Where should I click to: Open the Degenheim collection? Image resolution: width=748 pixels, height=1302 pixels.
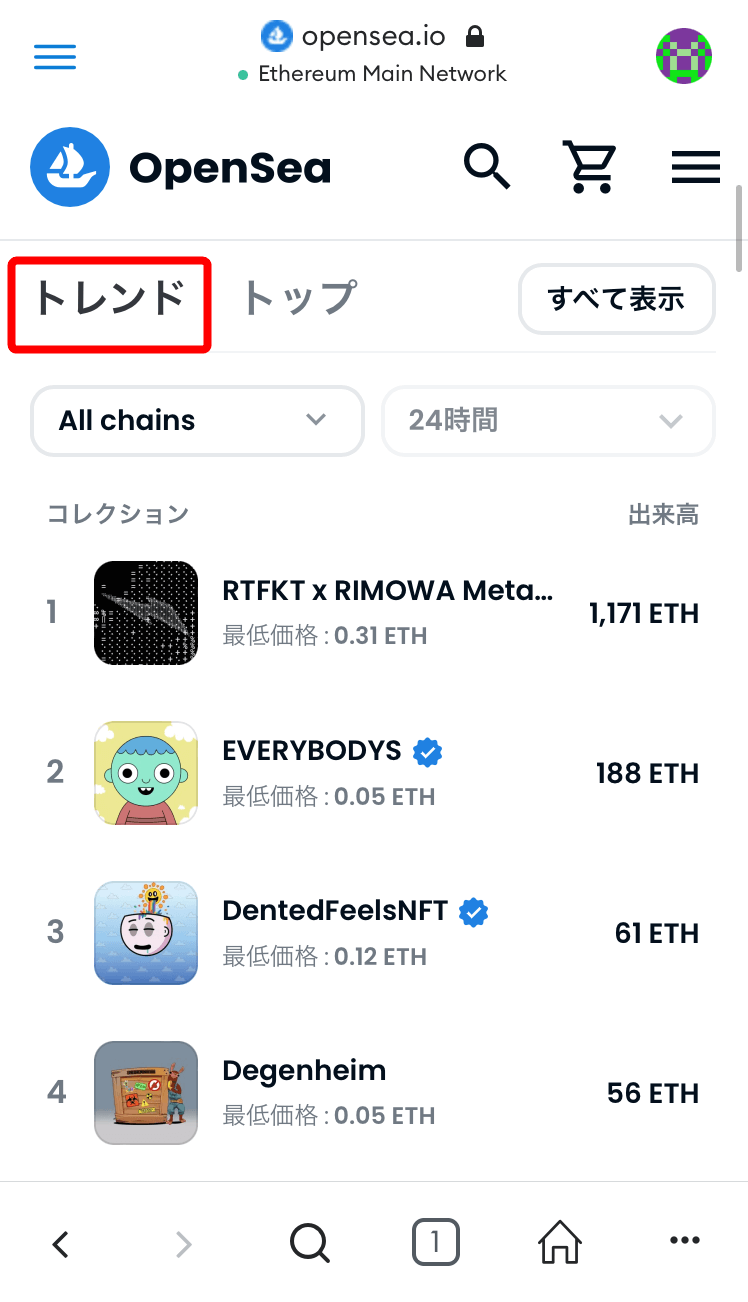click(x=303, y=1091)
